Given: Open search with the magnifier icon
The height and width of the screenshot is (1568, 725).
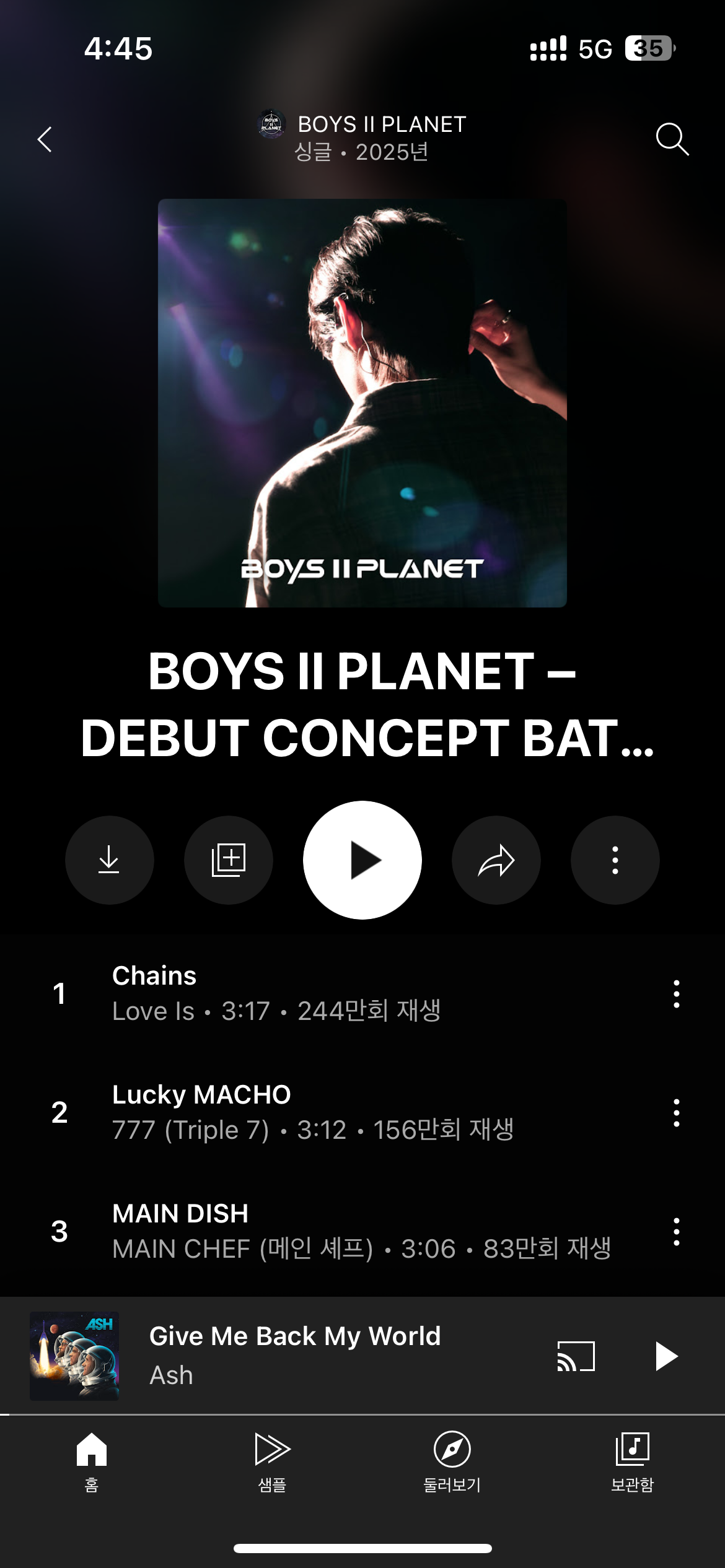Looking at the screenshot, I should (x=672, y=139).
